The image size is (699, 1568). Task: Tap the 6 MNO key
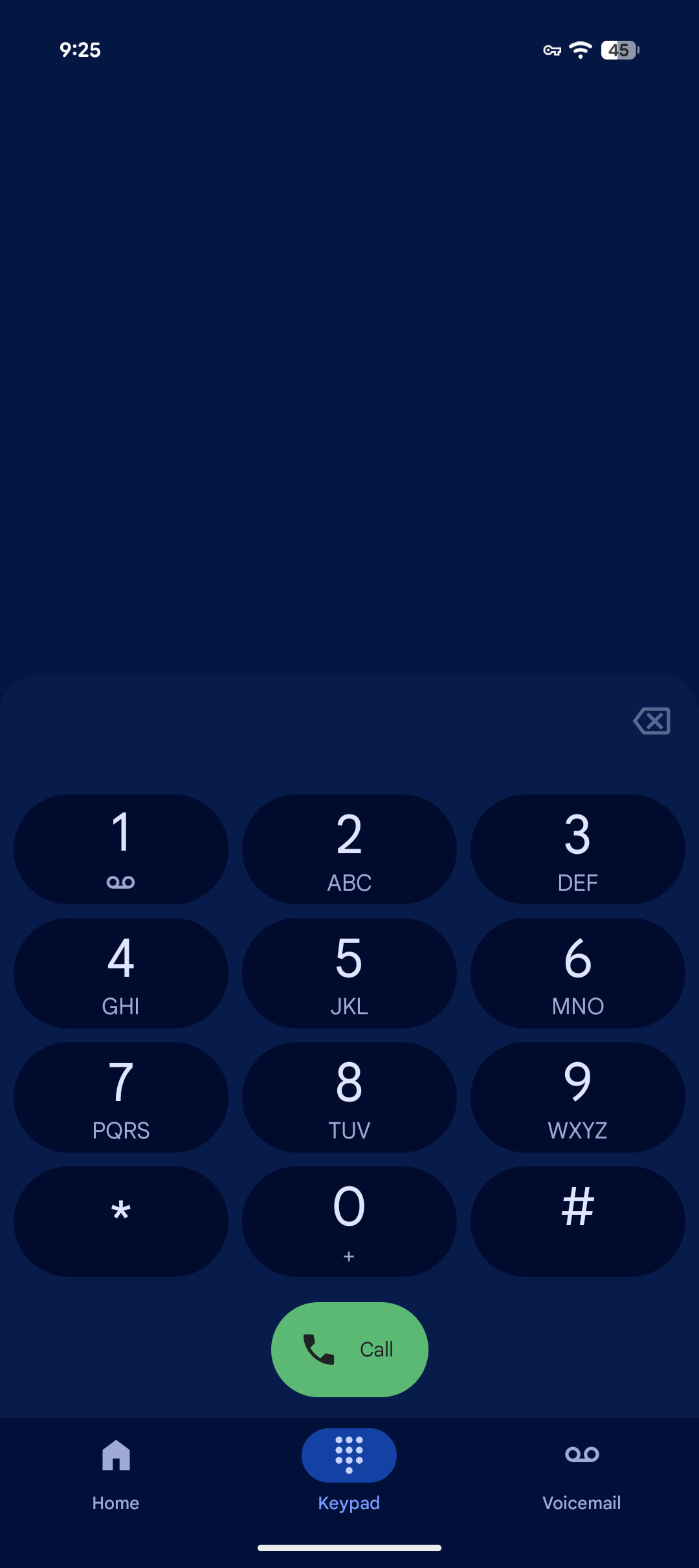[577, 973]
